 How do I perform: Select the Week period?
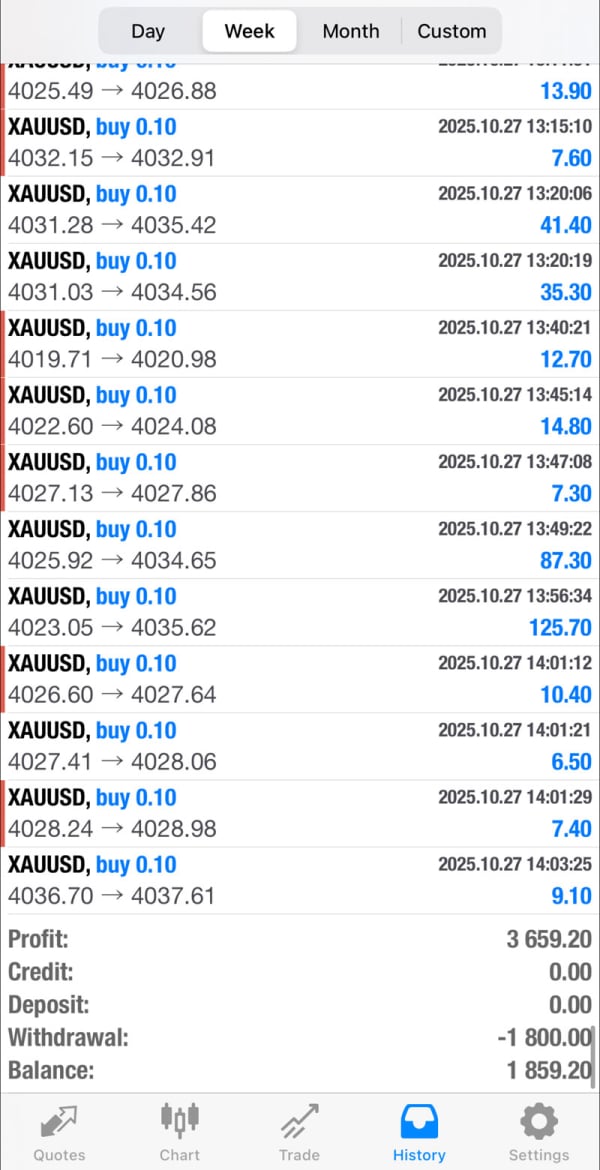[249, 31]
